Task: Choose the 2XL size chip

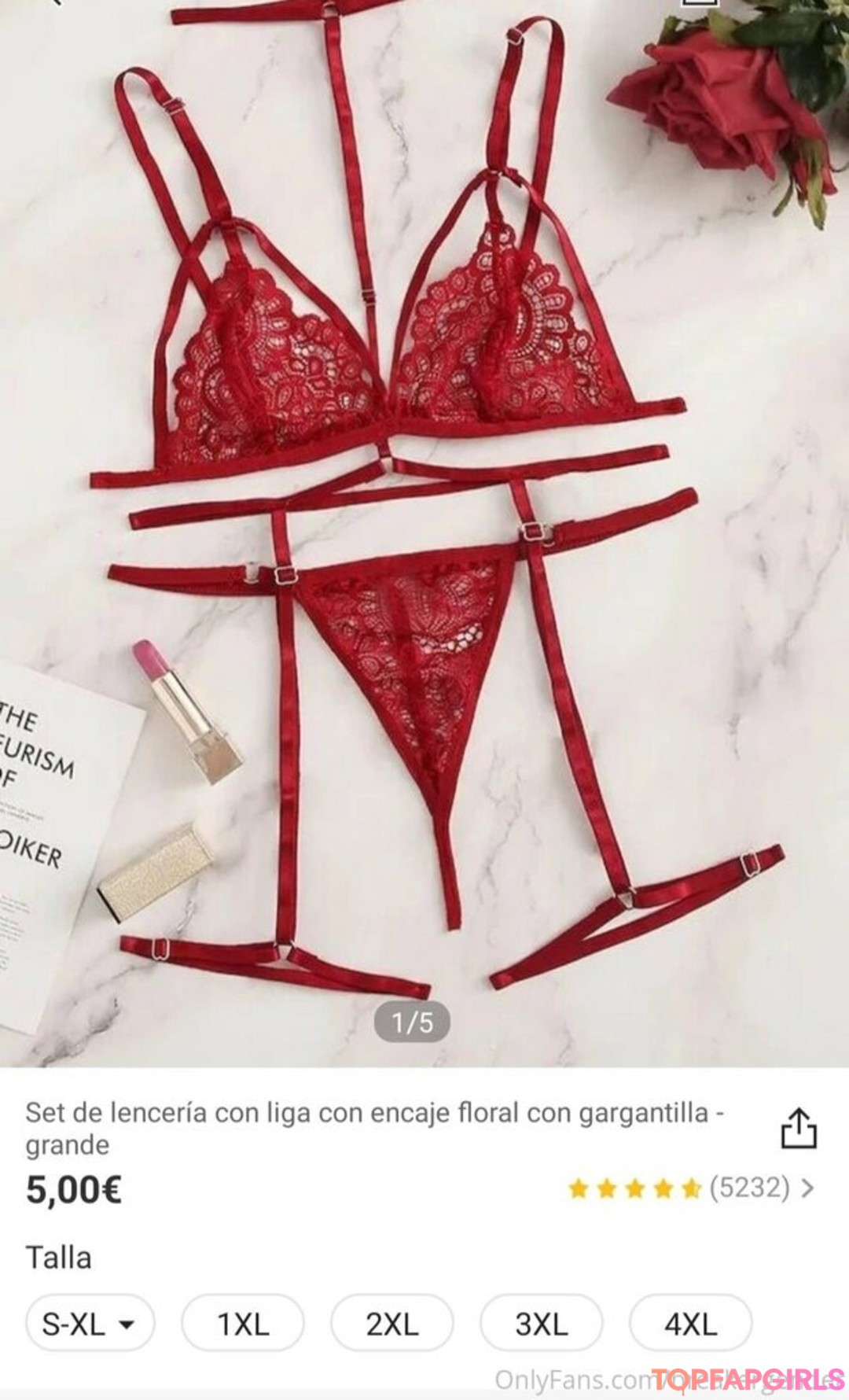Action: tap(391, 1324)
